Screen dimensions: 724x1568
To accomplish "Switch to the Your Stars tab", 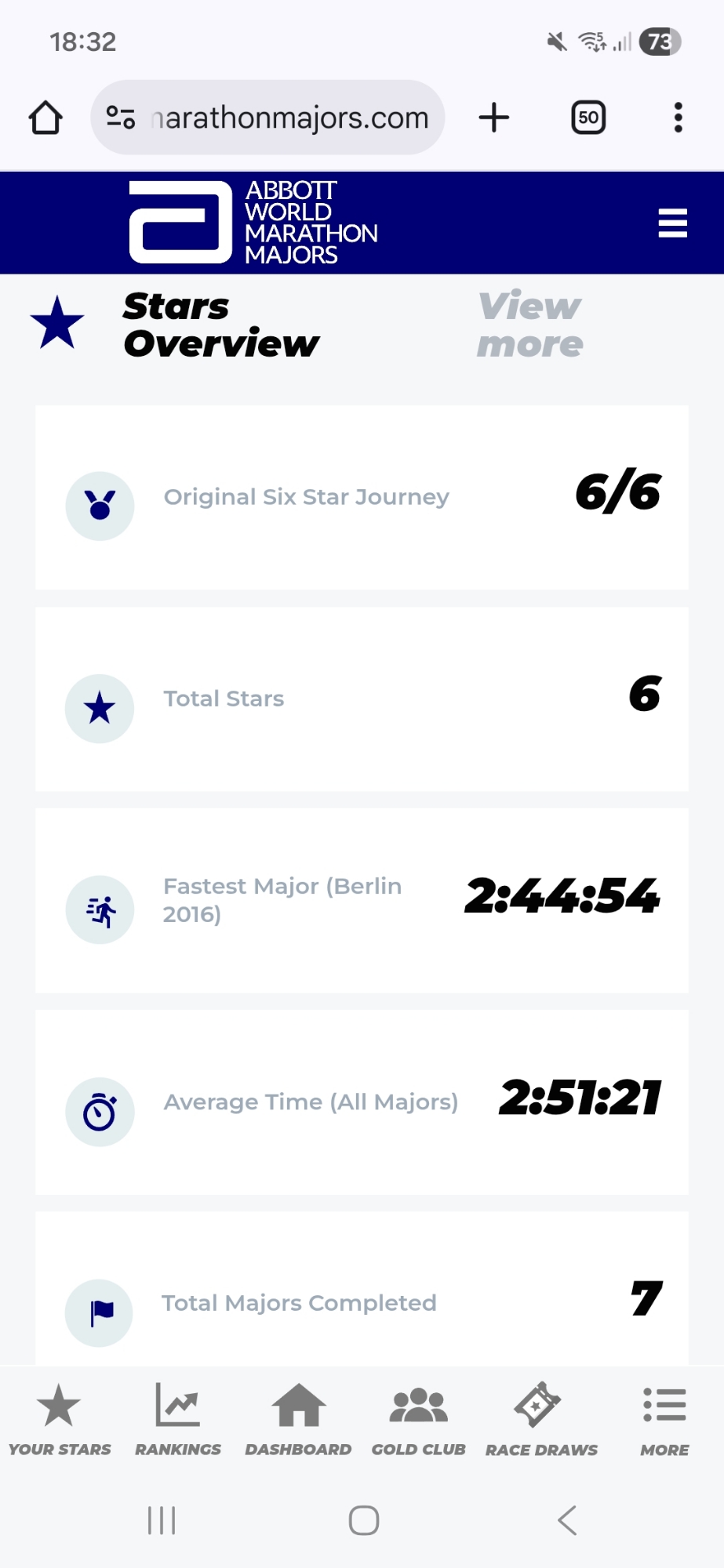I will point(60,1420).
